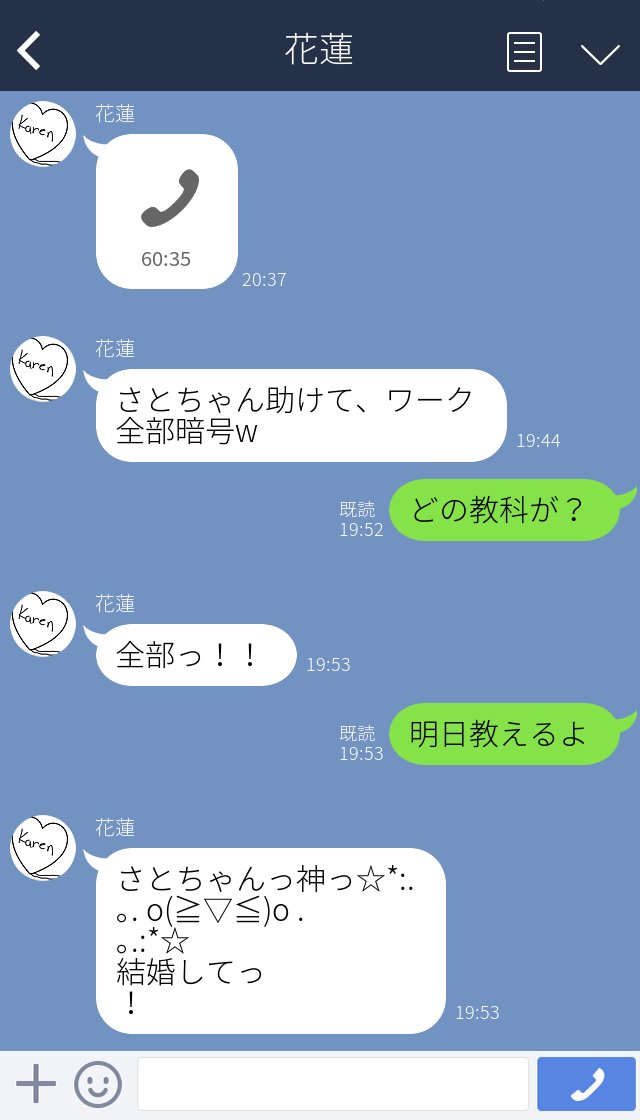Expand the chat options dropdown arrow
640x1120 pixels.
pos(600,53)
